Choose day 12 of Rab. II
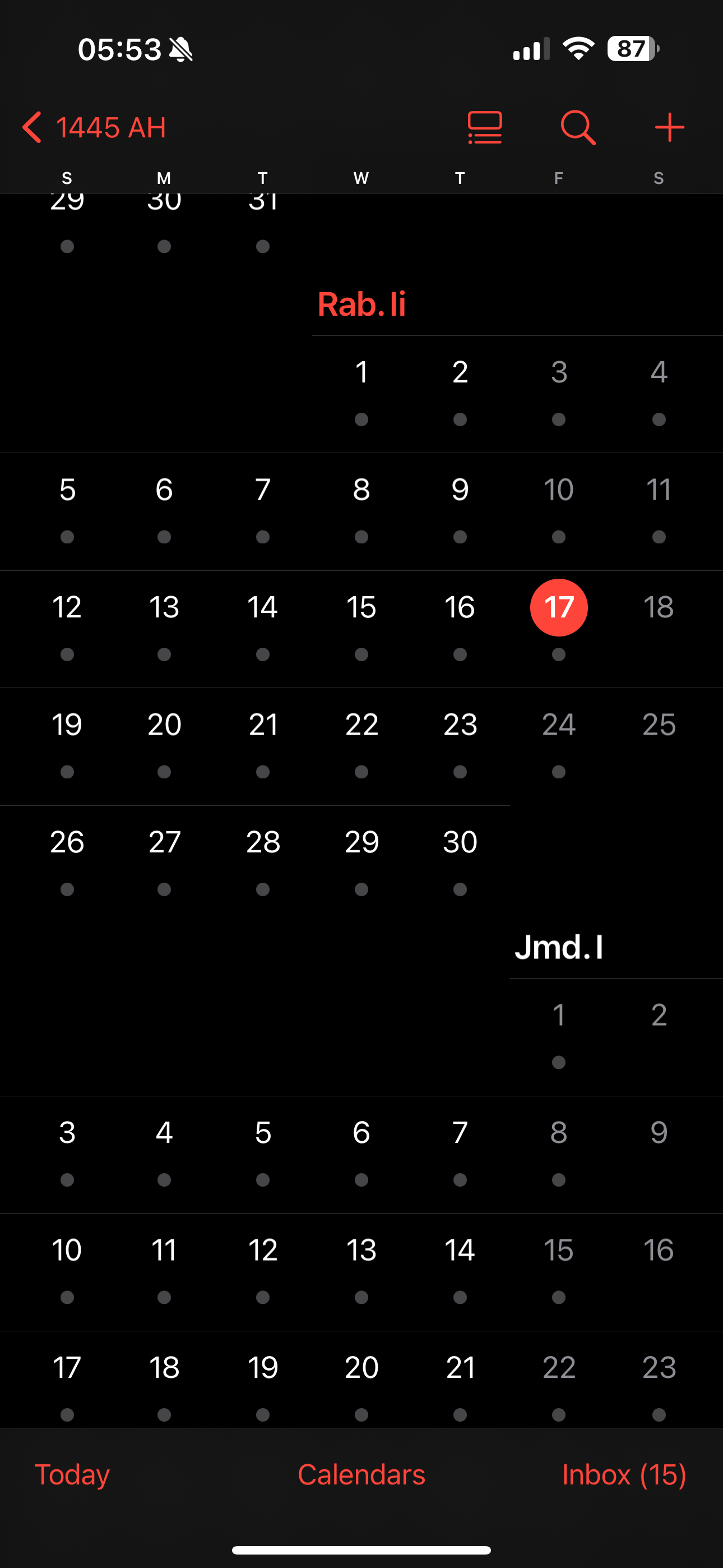This screenshot has height=1568, width=723. 67,607
